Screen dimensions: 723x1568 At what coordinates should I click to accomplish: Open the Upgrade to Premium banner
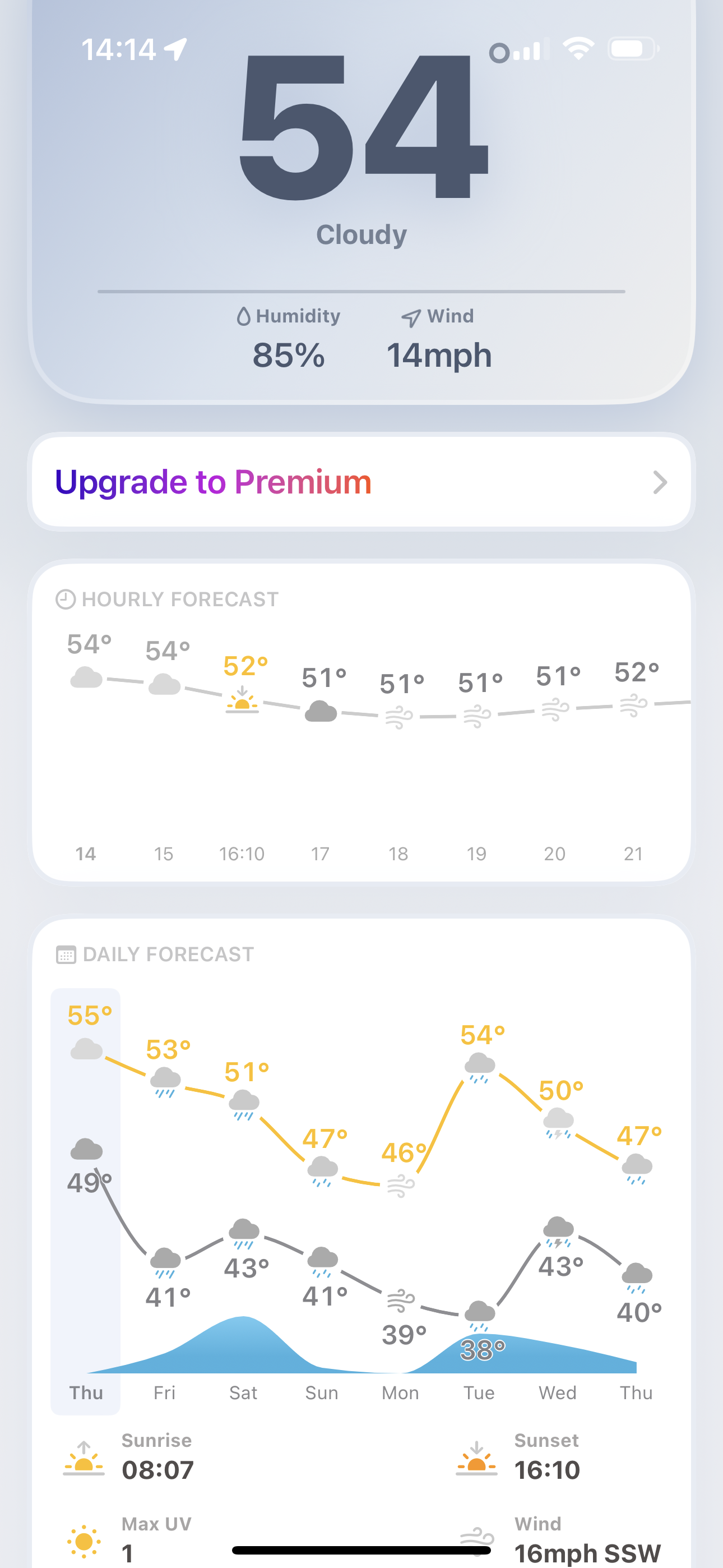(361, 482)
